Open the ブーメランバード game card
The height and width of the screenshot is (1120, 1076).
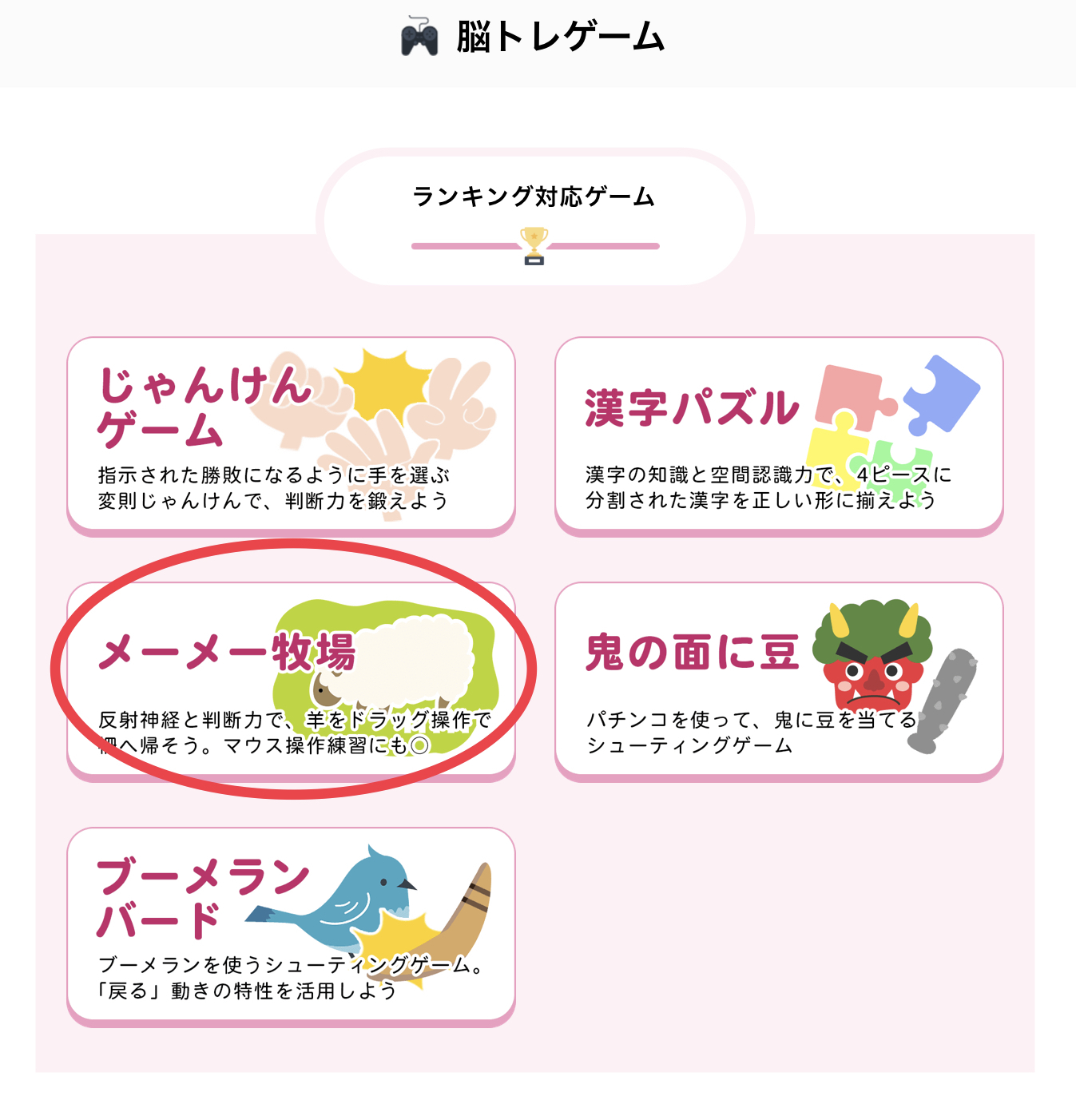[291, 924]
